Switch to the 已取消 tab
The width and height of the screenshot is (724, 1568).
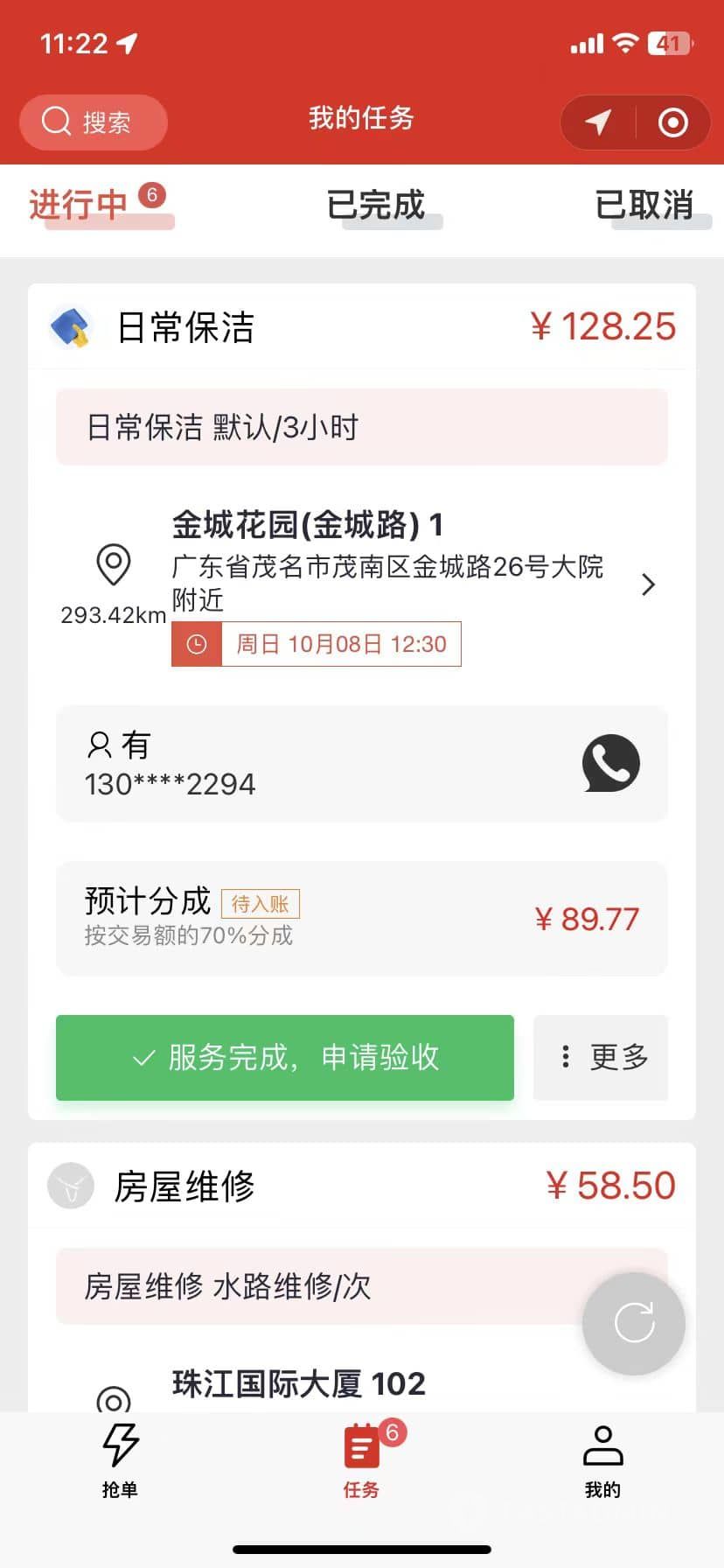tap(644, 206)
